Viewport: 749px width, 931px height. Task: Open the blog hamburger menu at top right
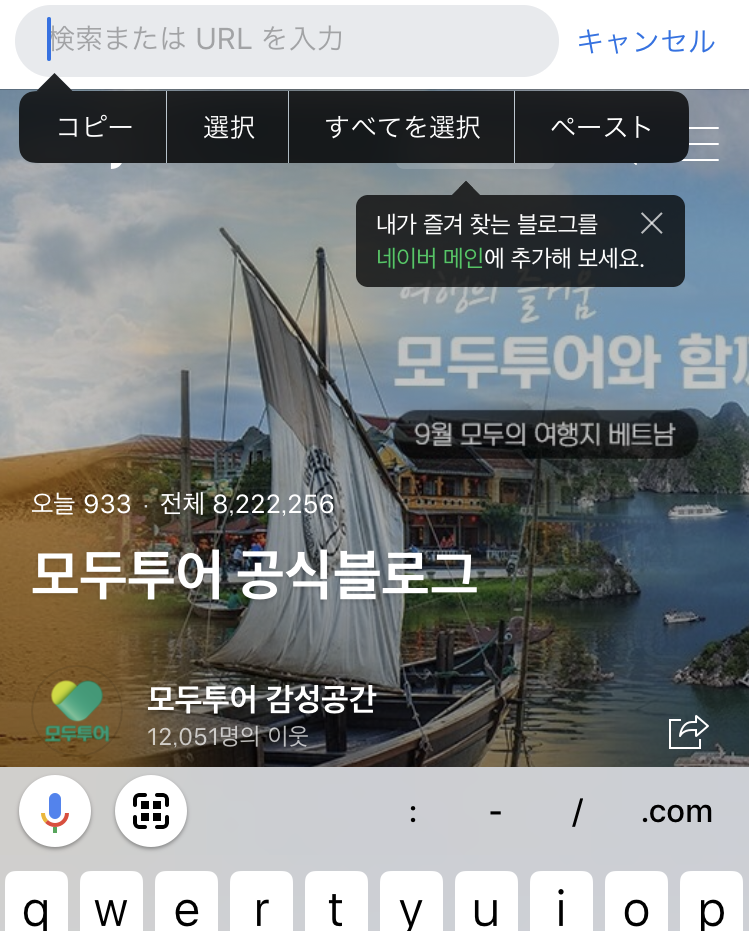(706, 142)
